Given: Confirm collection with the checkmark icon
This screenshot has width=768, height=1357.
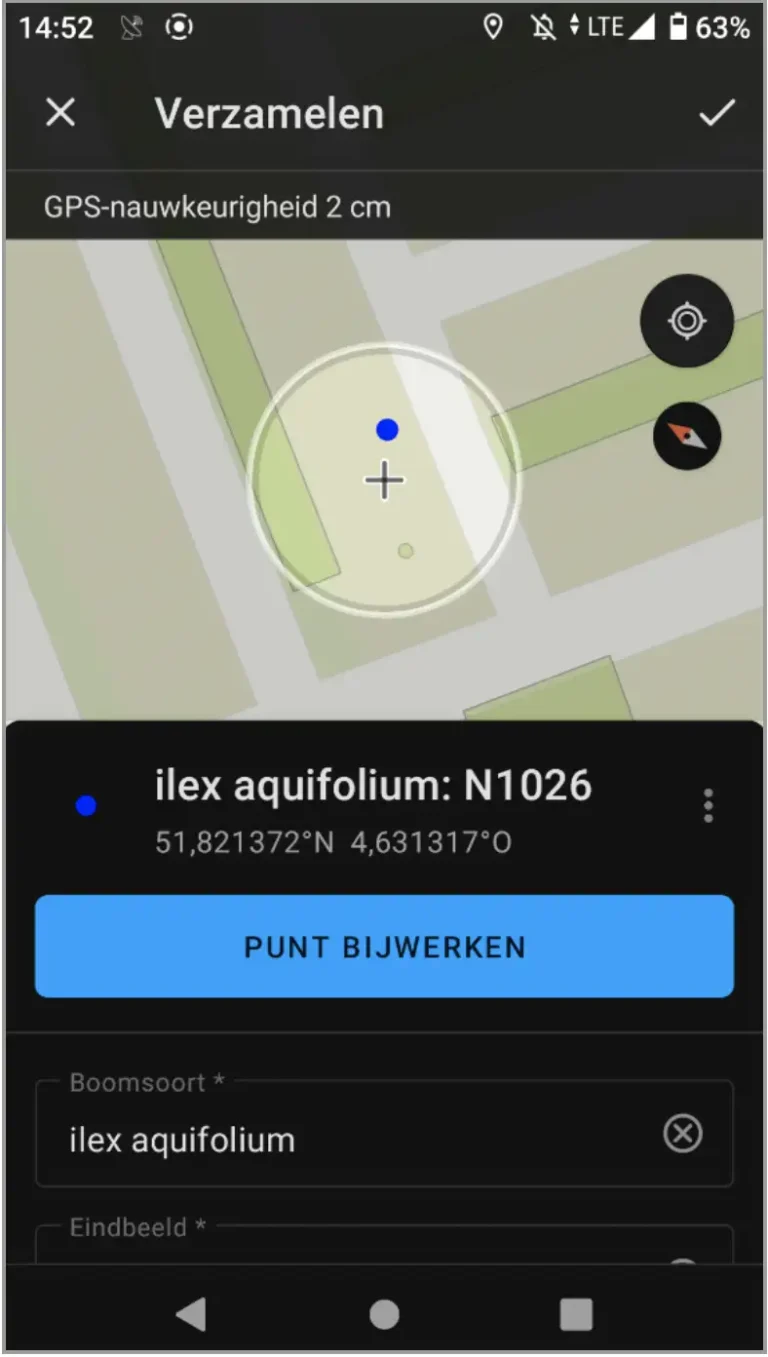Looking at the screenshot, I should (x=716, y=113).
